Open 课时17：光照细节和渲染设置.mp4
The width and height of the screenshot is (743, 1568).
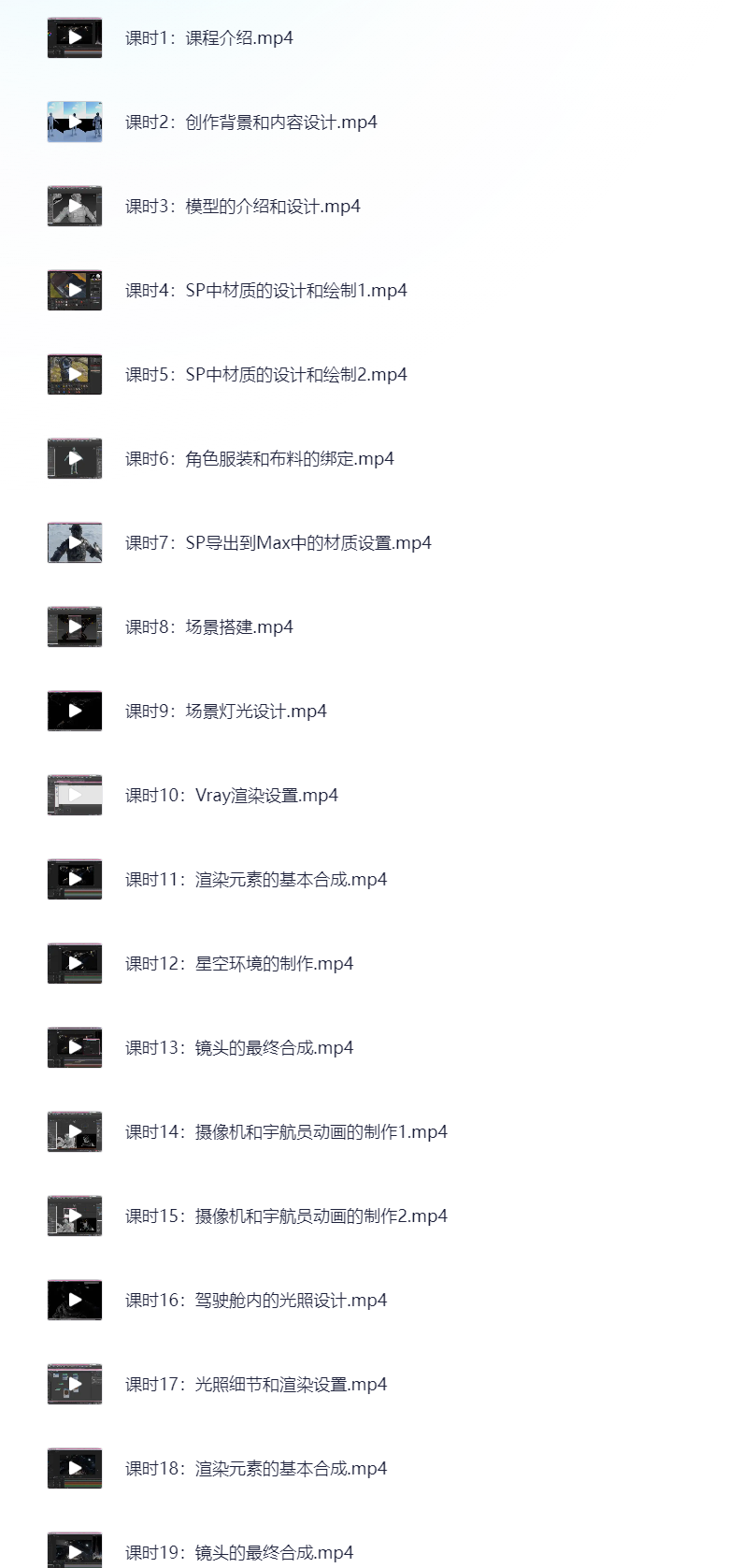255,1385
